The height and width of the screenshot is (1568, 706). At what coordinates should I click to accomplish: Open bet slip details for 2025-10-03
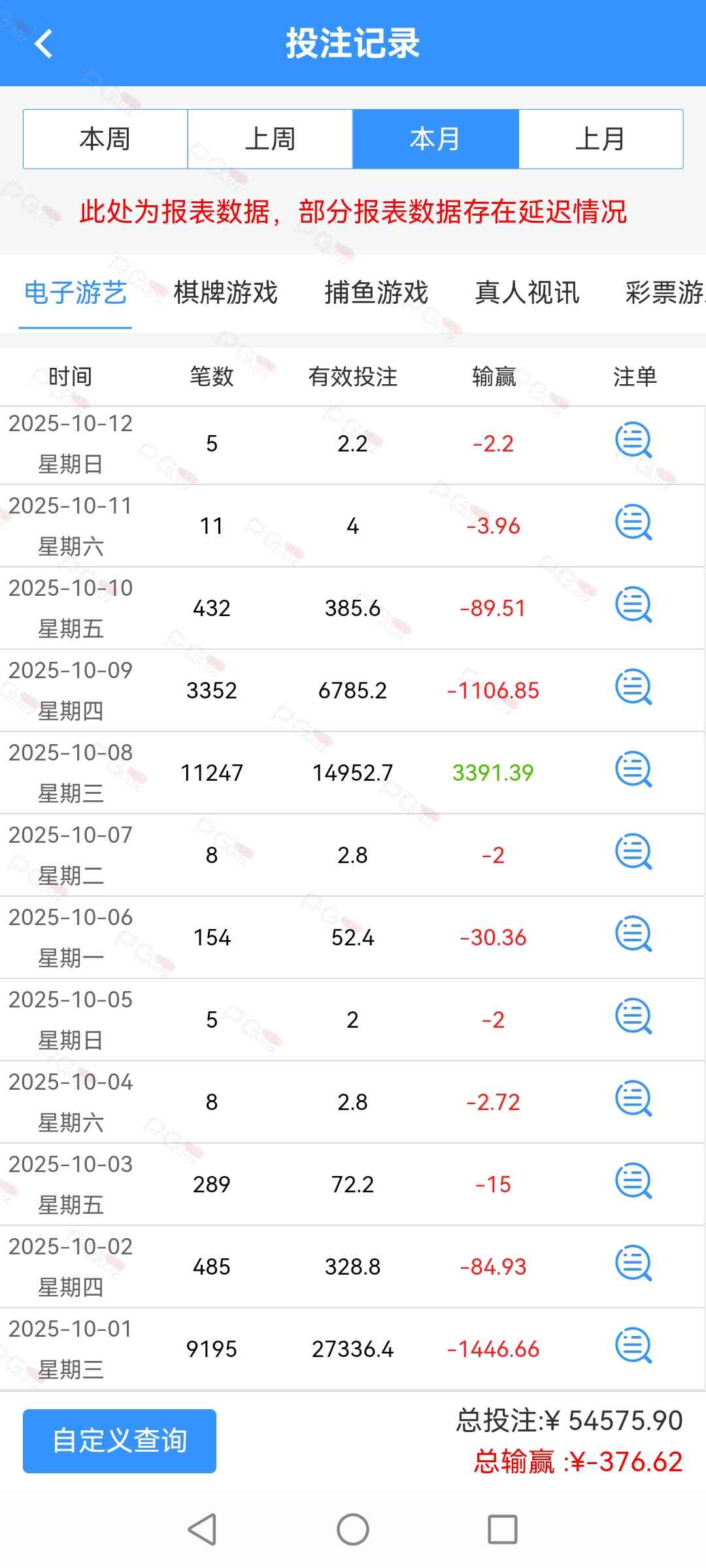(x=634, y=1182)
